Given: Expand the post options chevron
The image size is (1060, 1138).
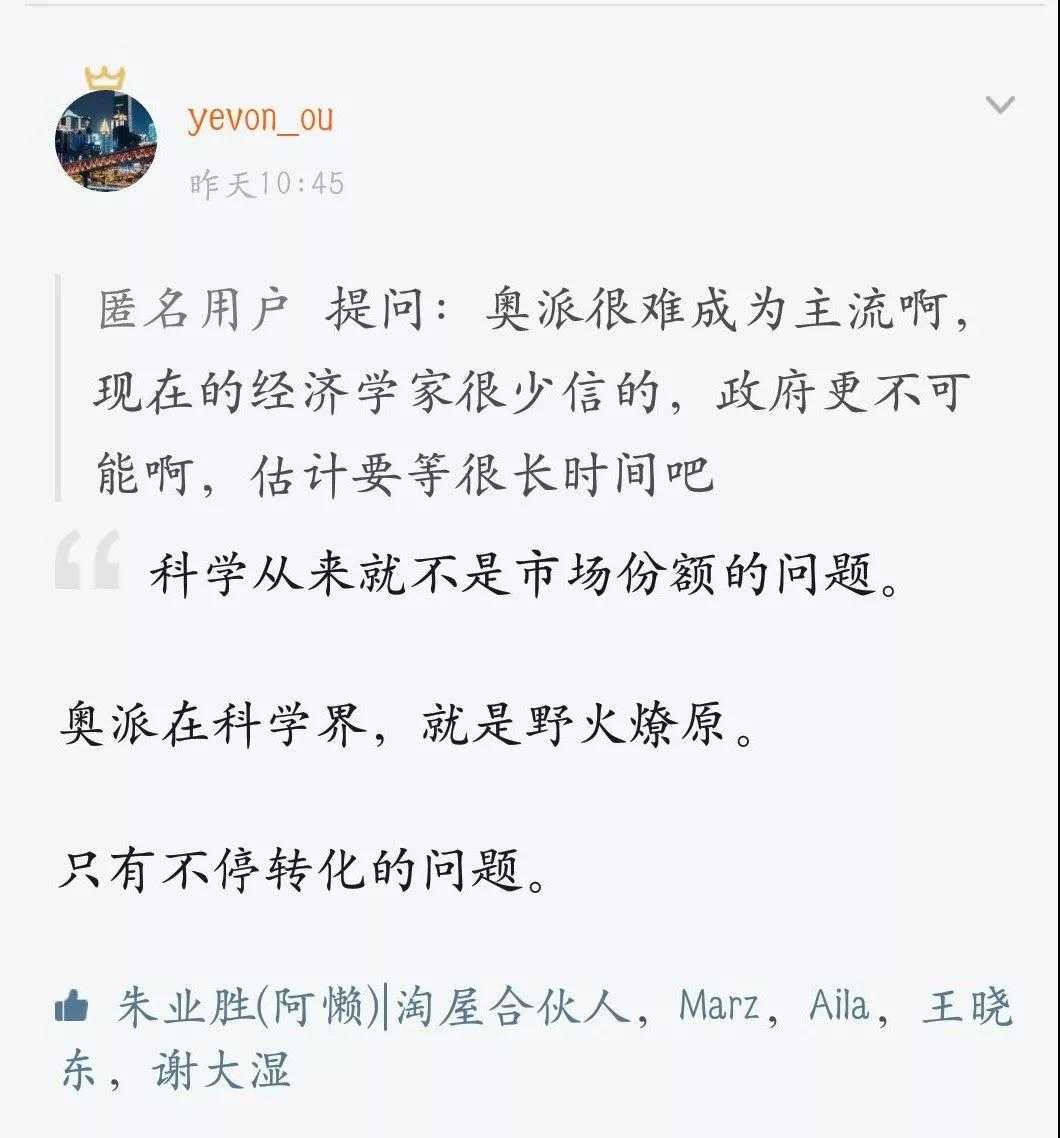Looking at the screenshot, I should click(1000, 105).
